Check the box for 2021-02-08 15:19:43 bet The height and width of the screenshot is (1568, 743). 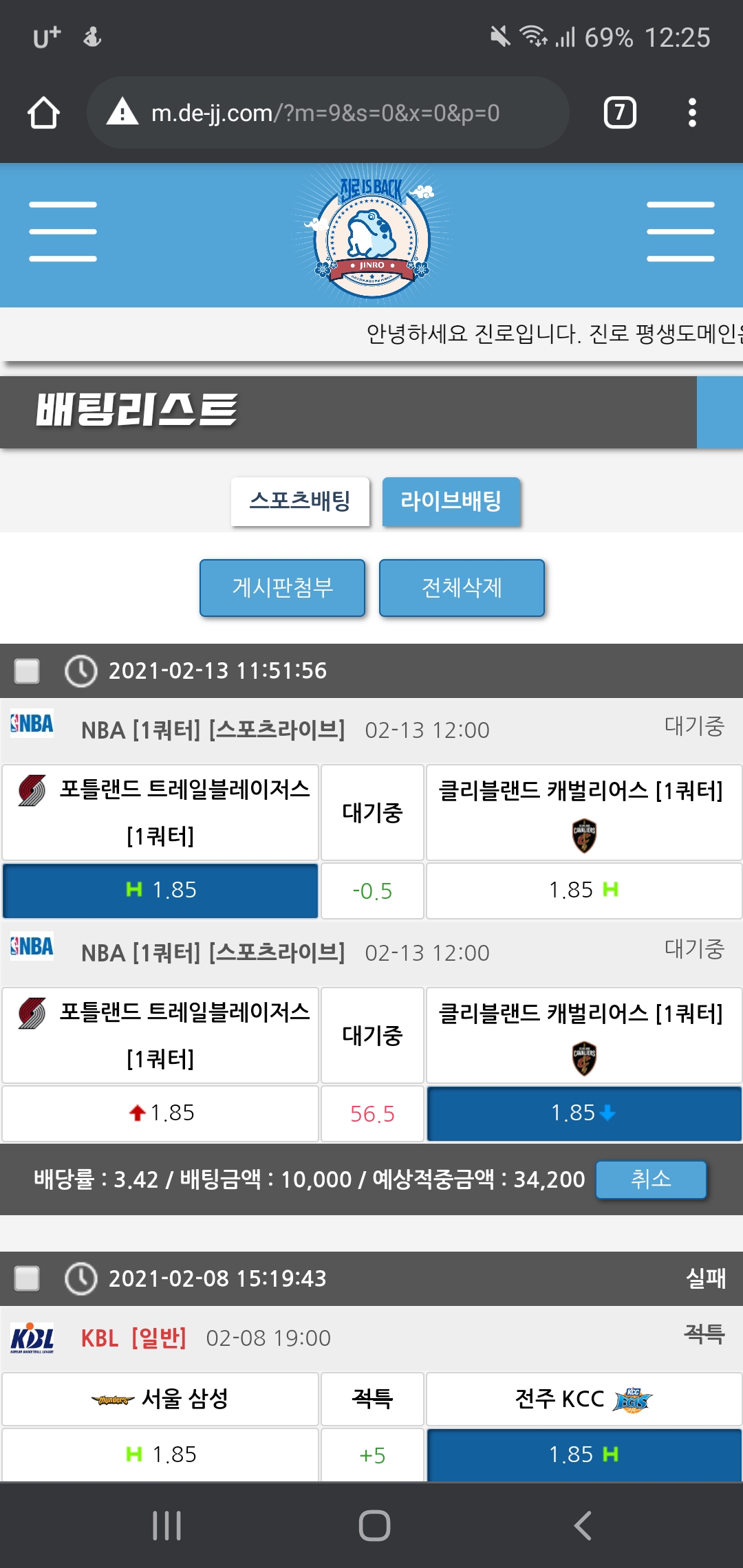tap(28, 1278)
